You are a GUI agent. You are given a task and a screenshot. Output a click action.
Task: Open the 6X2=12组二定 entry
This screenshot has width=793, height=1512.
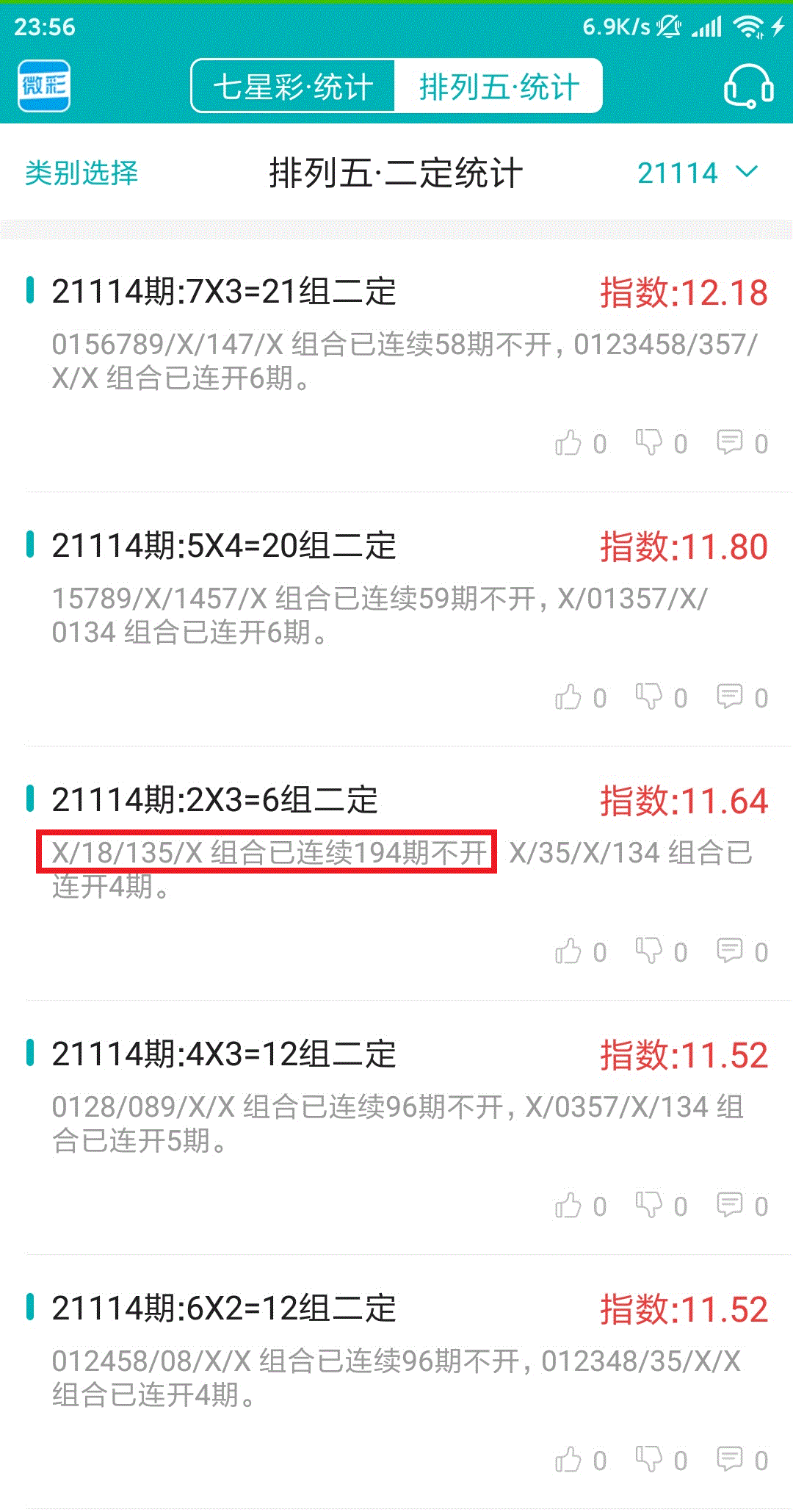(x=224, y=1308)
